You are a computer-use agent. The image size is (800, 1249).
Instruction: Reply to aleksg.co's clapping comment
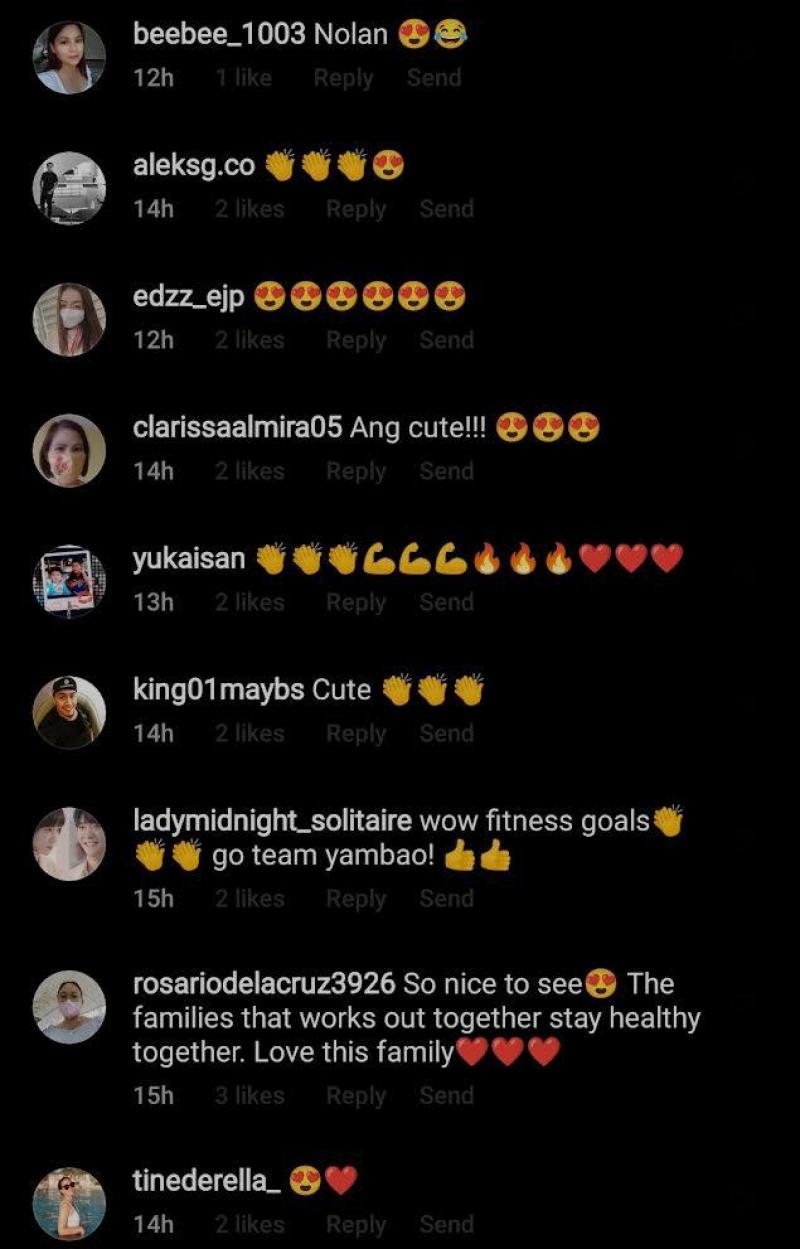356,209
